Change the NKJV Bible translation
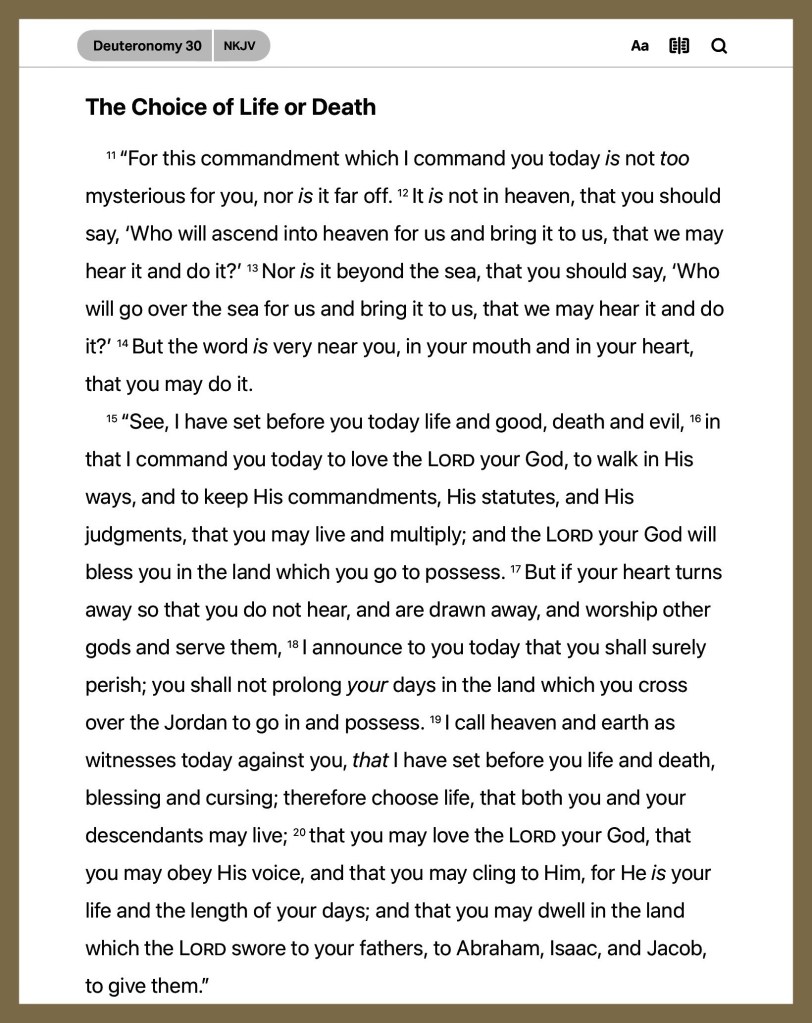Screen dimensions: 812x1023 (x=240, y=46)
